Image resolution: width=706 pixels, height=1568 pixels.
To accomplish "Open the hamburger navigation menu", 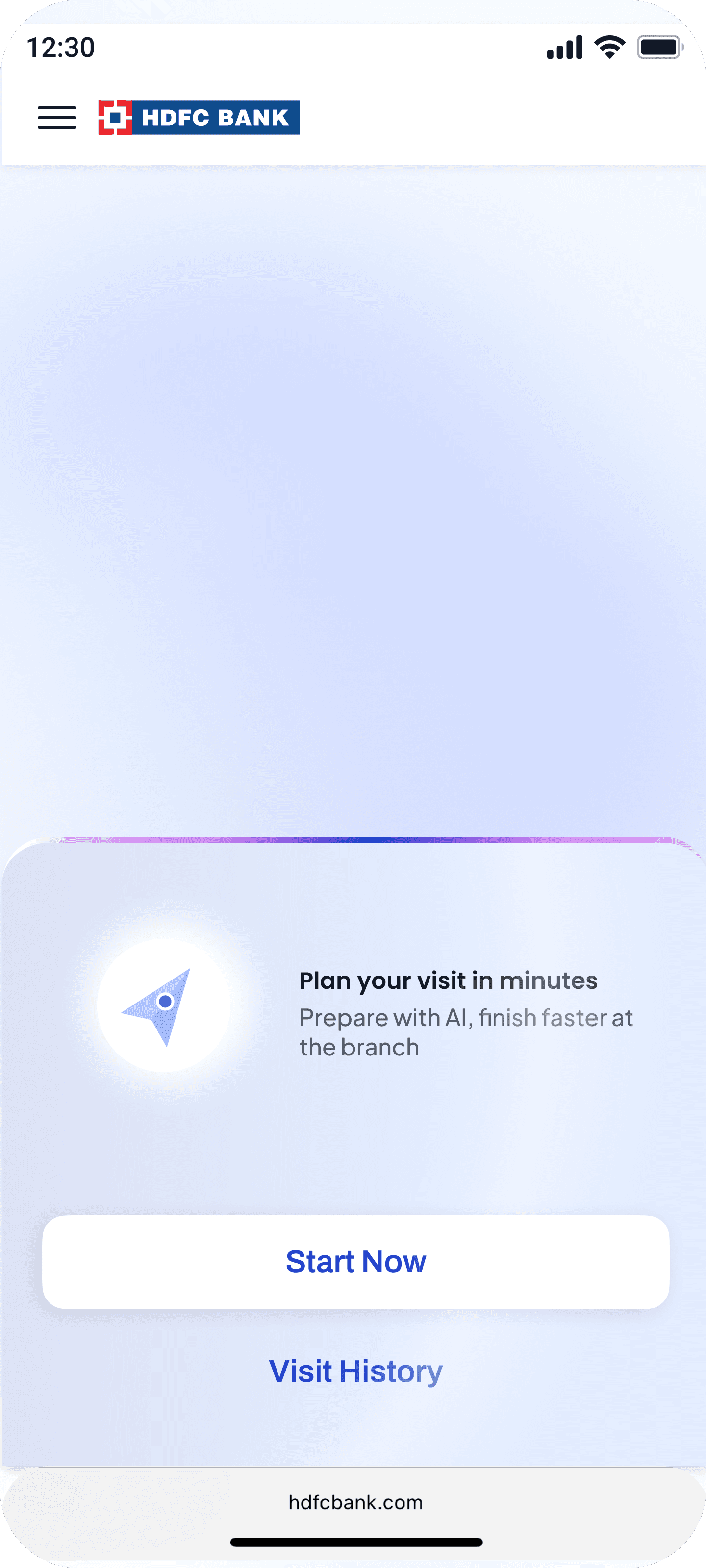I will point(57,118).
